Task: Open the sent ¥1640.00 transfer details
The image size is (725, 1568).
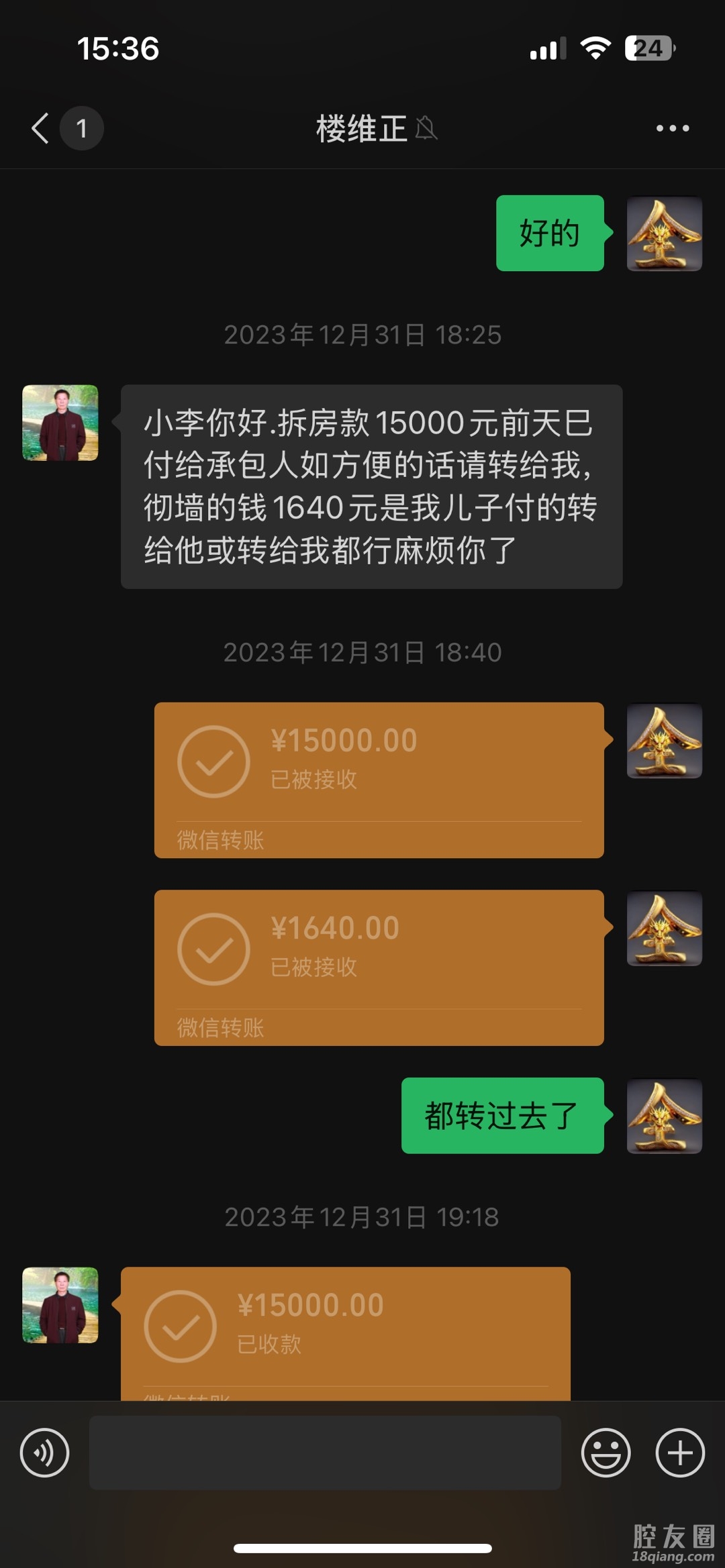Action: (x=379, y=967)
